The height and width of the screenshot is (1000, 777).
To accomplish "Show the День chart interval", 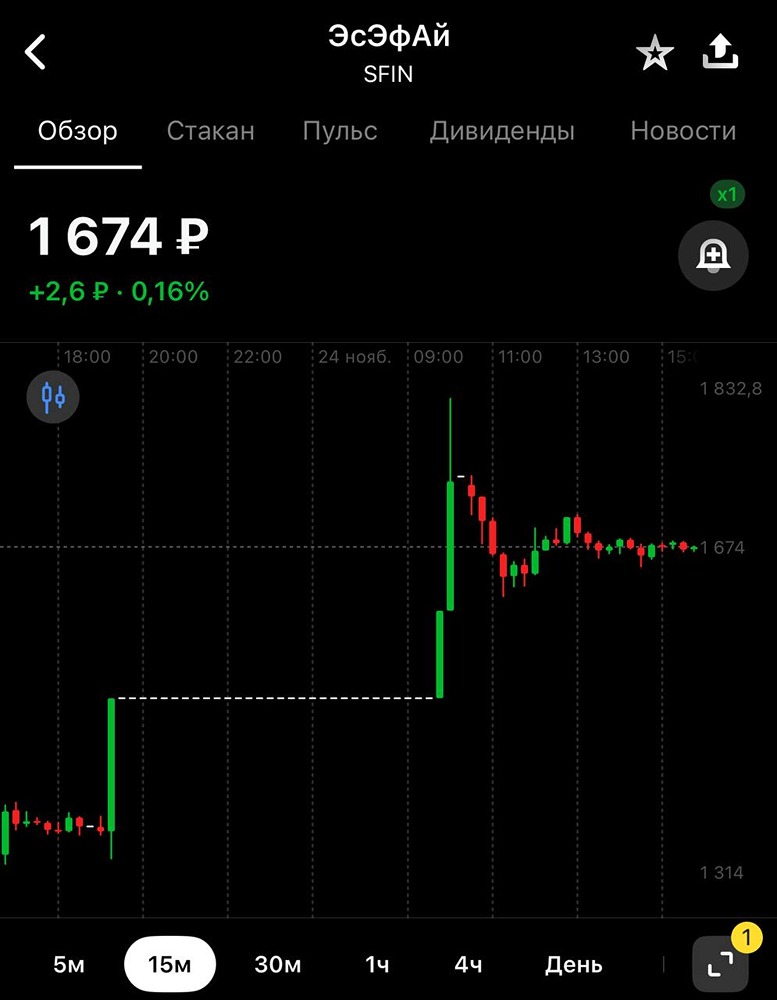I will [574, 965].
